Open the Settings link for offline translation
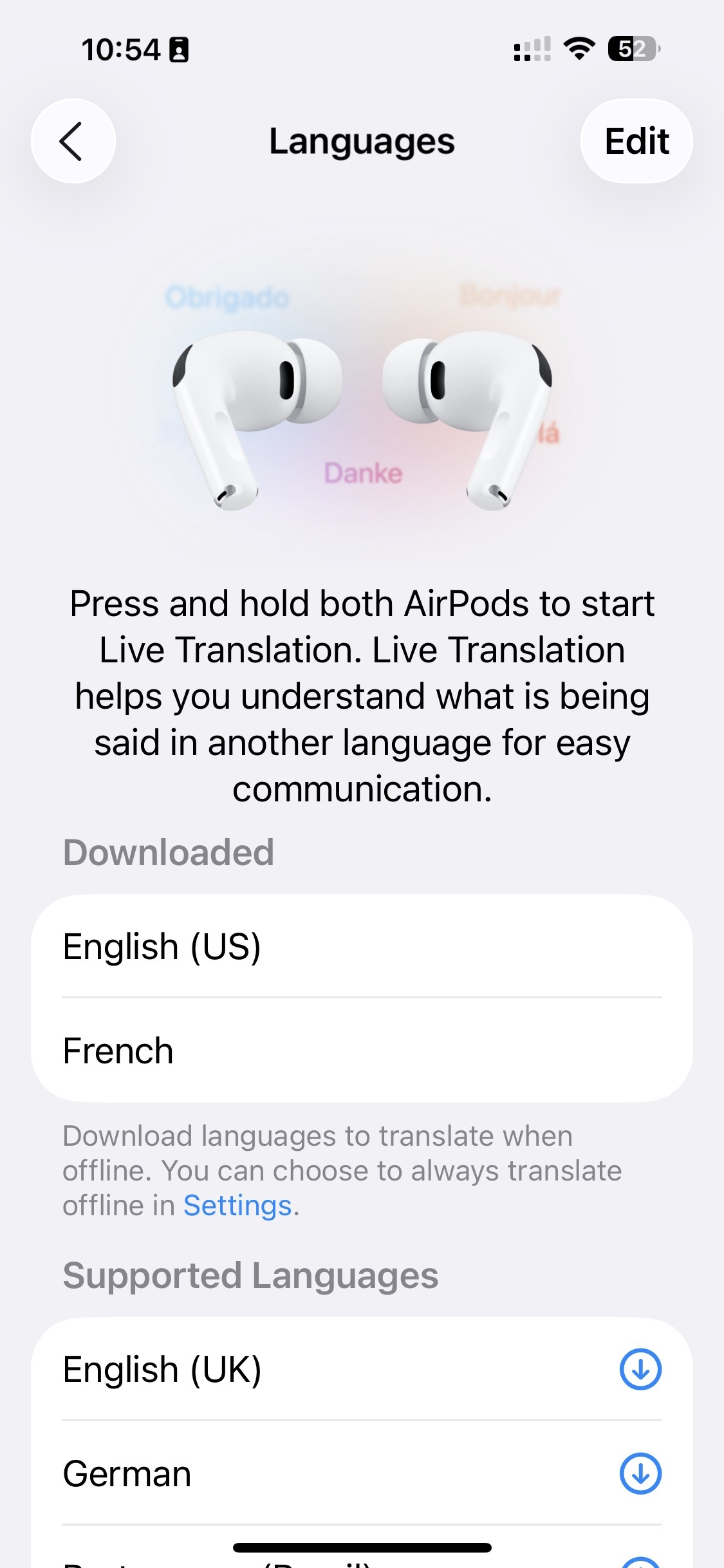Image resolution: width=724 pixels, height=1568 pixels. [x=237, y=1206]
